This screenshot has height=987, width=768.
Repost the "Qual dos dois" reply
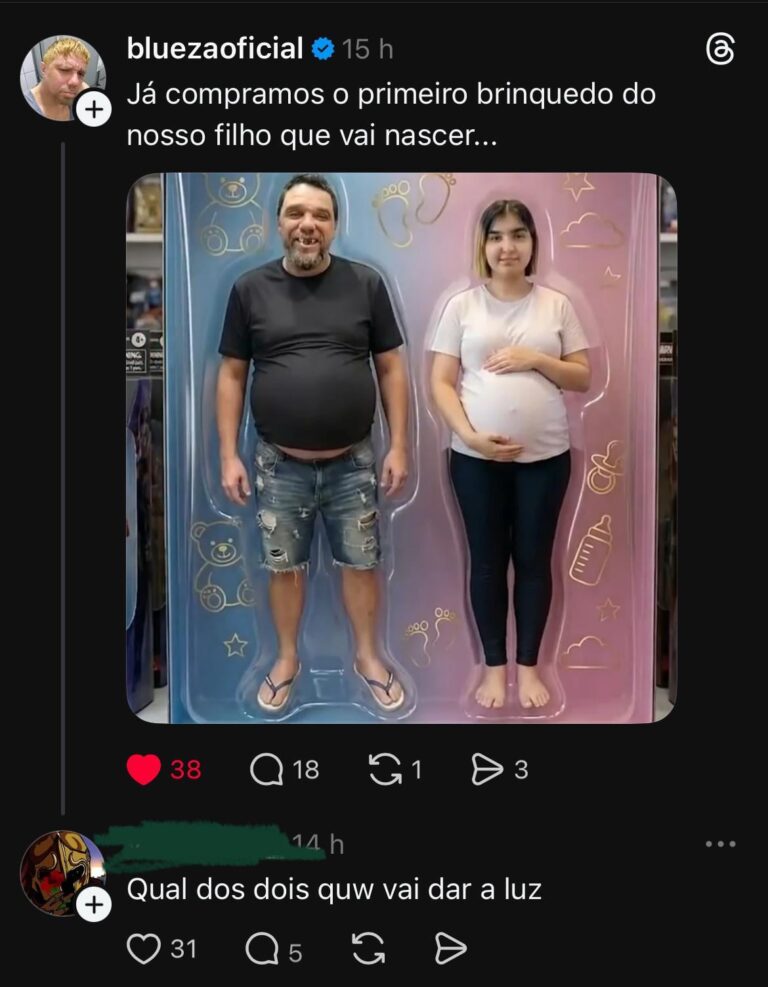[368, 948]
